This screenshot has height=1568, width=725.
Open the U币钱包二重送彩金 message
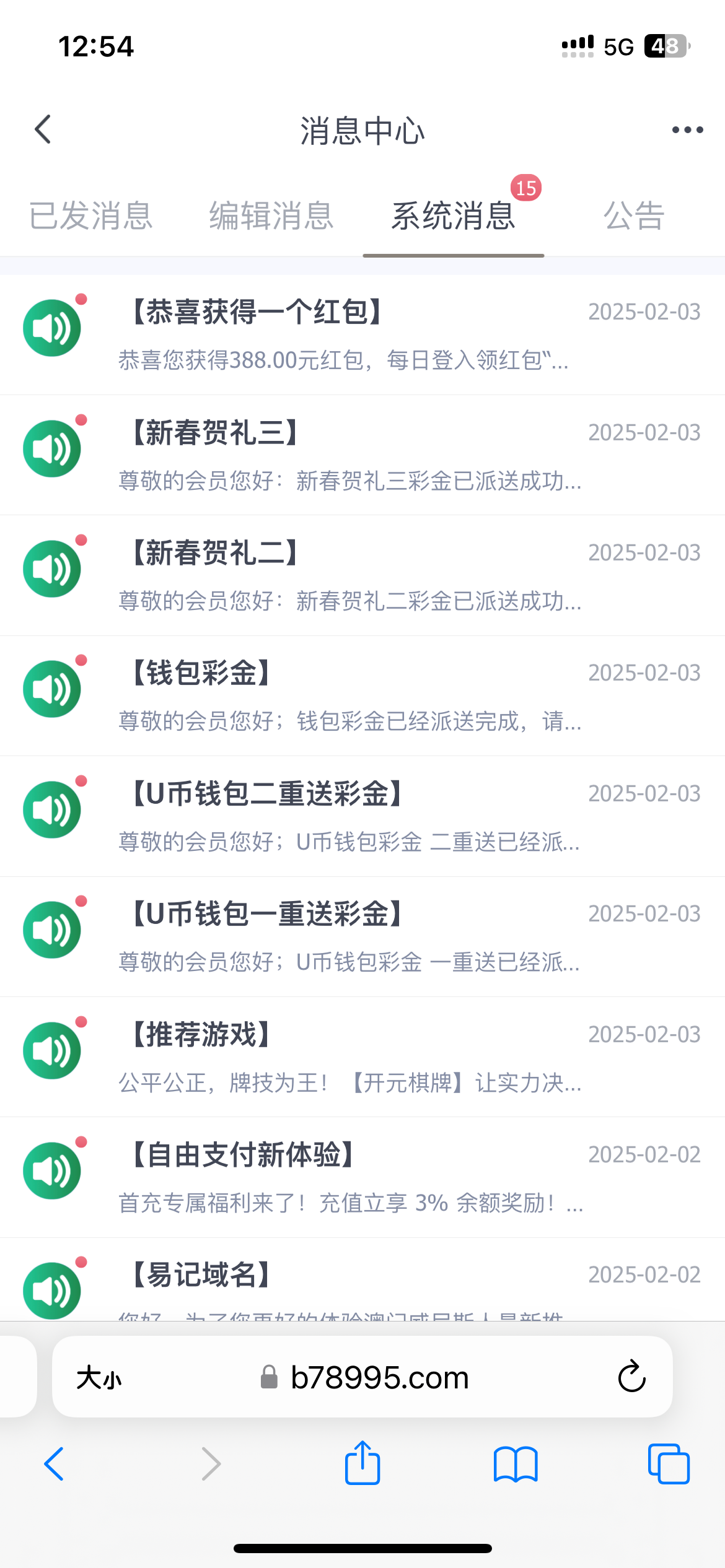coord(362,816)
